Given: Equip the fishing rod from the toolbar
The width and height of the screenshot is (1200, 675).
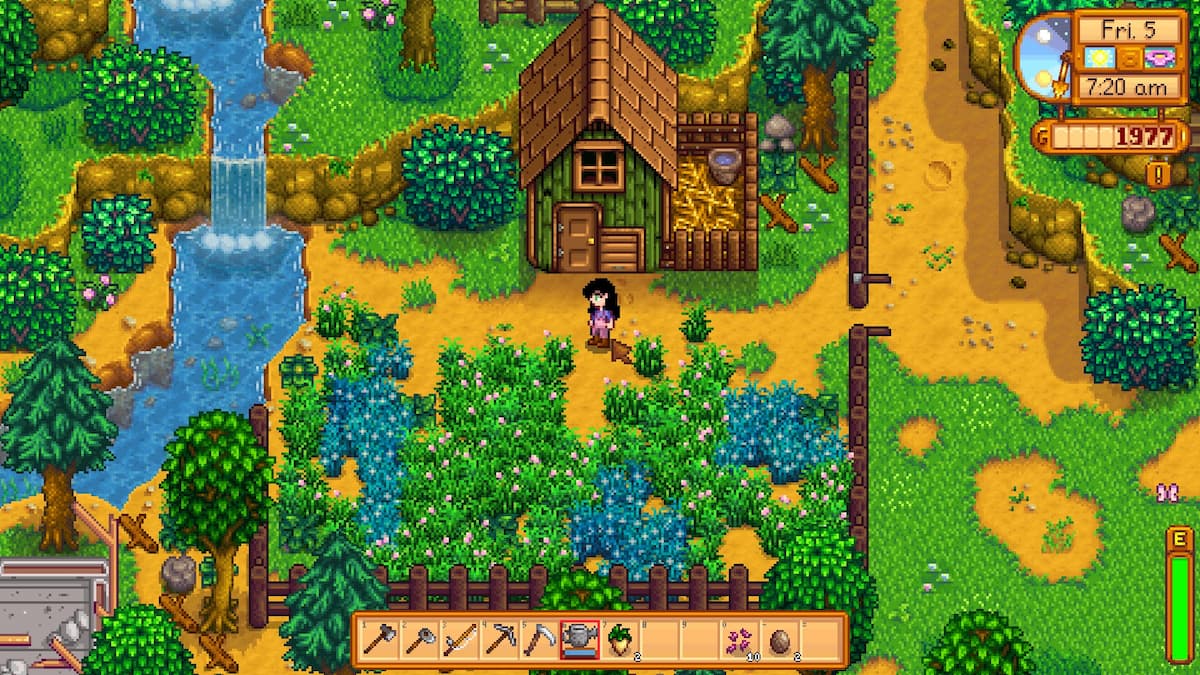Looking at the screenshot, I should pos(460,640).
